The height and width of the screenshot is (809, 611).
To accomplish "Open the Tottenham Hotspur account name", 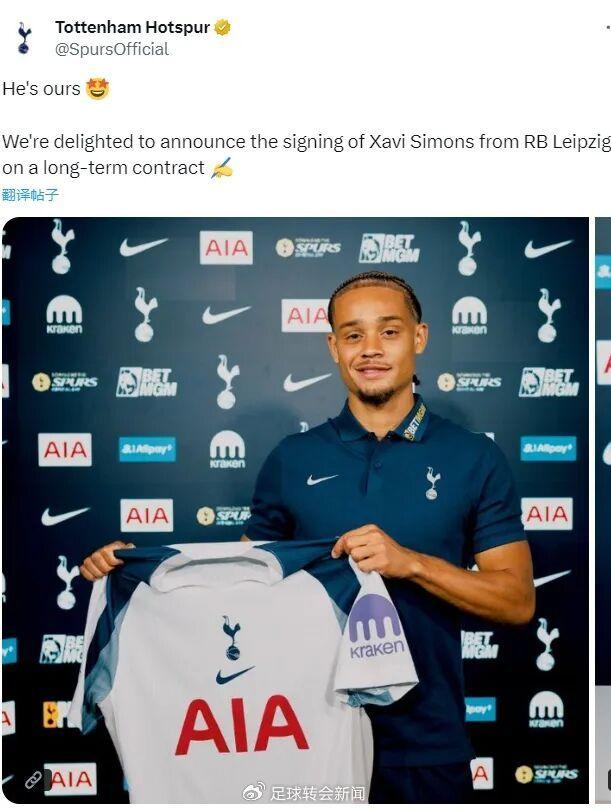I will point(133,27).
